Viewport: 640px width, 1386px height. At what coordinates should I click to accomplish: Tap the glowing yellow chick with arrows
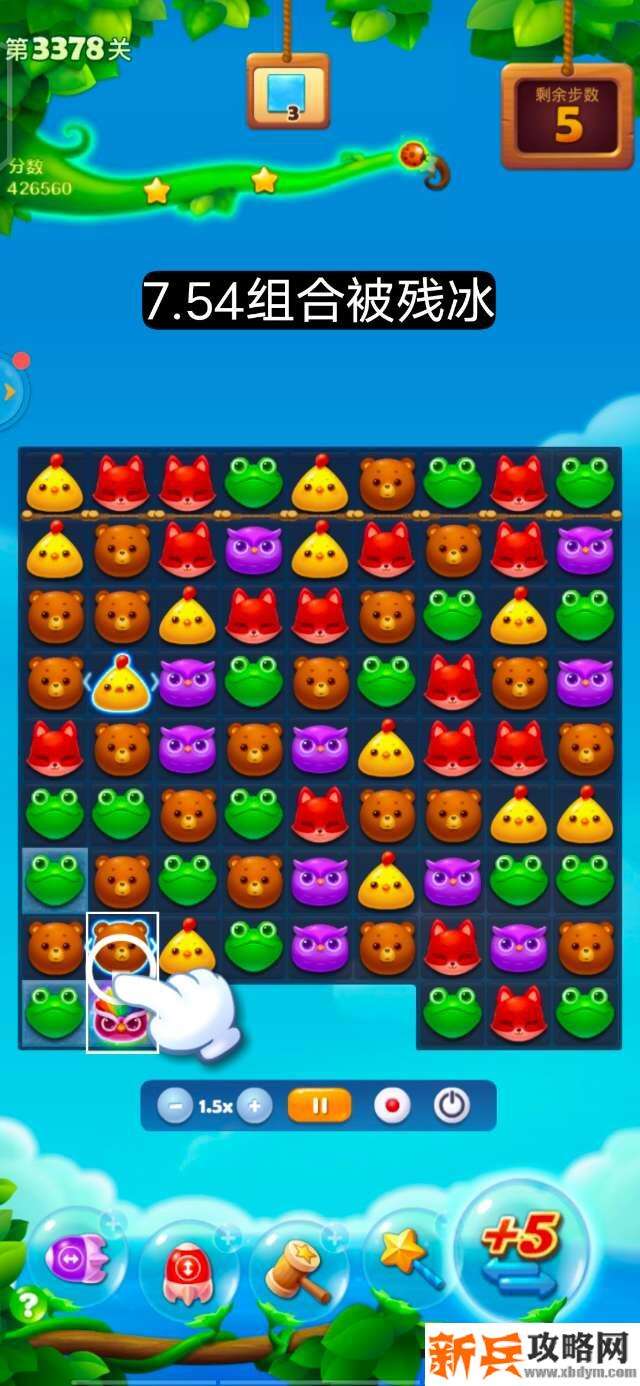click(122, 685)
